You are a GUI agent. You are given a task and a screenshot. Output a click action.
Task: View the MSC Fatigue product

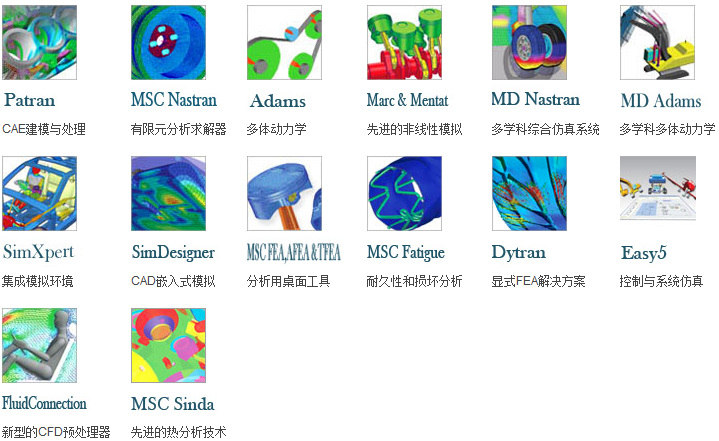(x=404, y=193)
